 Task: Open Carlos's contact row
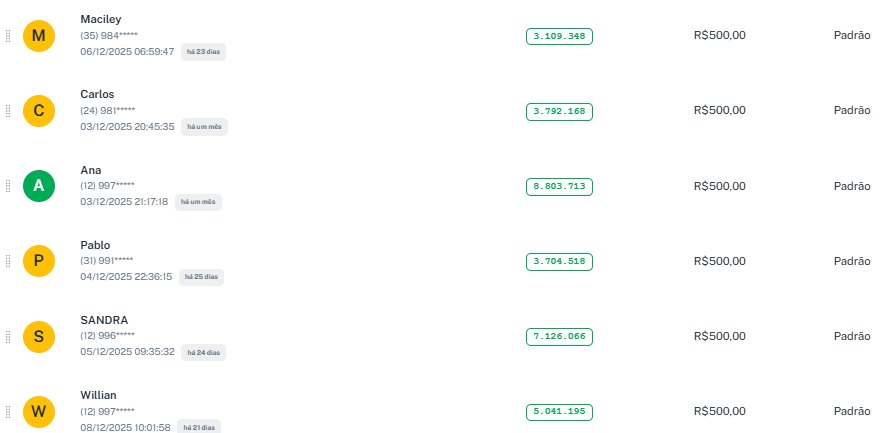[x=97, y=95]
